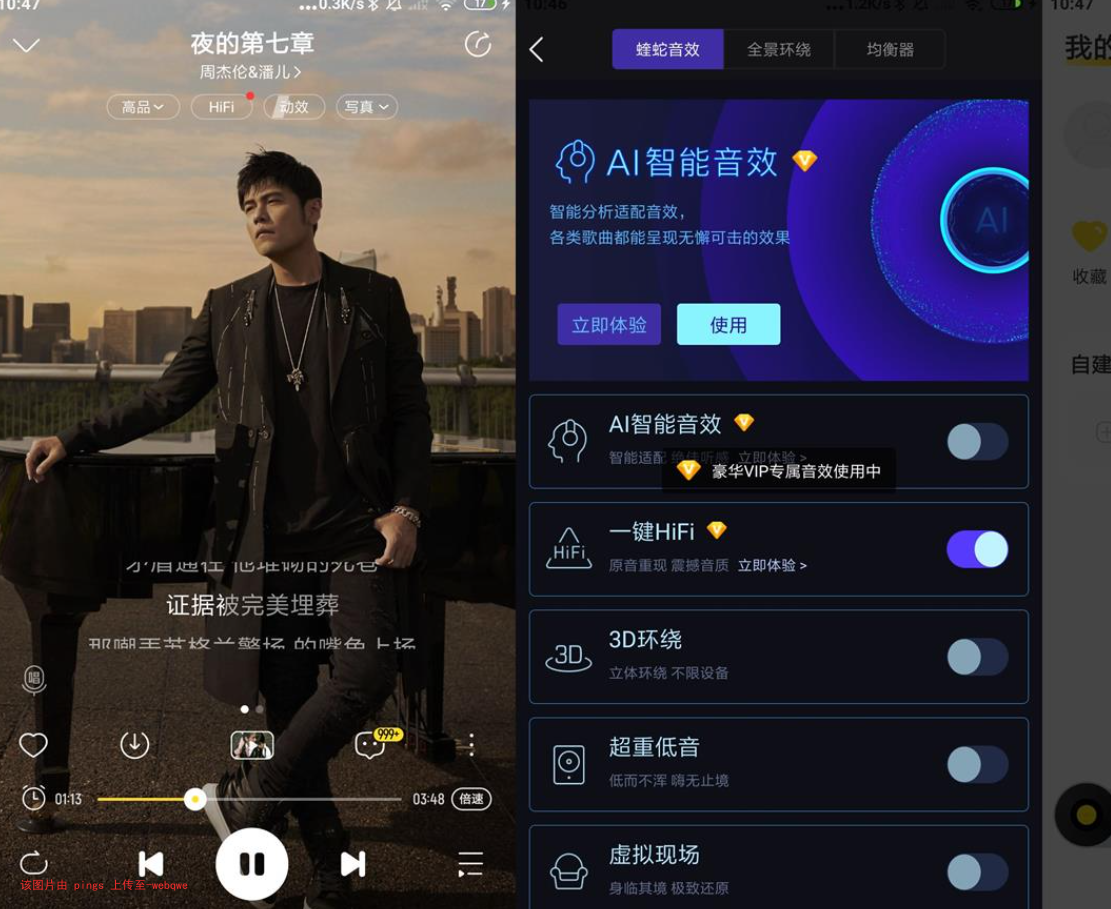The height and width of the screenshot is (909, 1111).
Task: Pause the current song
Action: pos(251,863)
